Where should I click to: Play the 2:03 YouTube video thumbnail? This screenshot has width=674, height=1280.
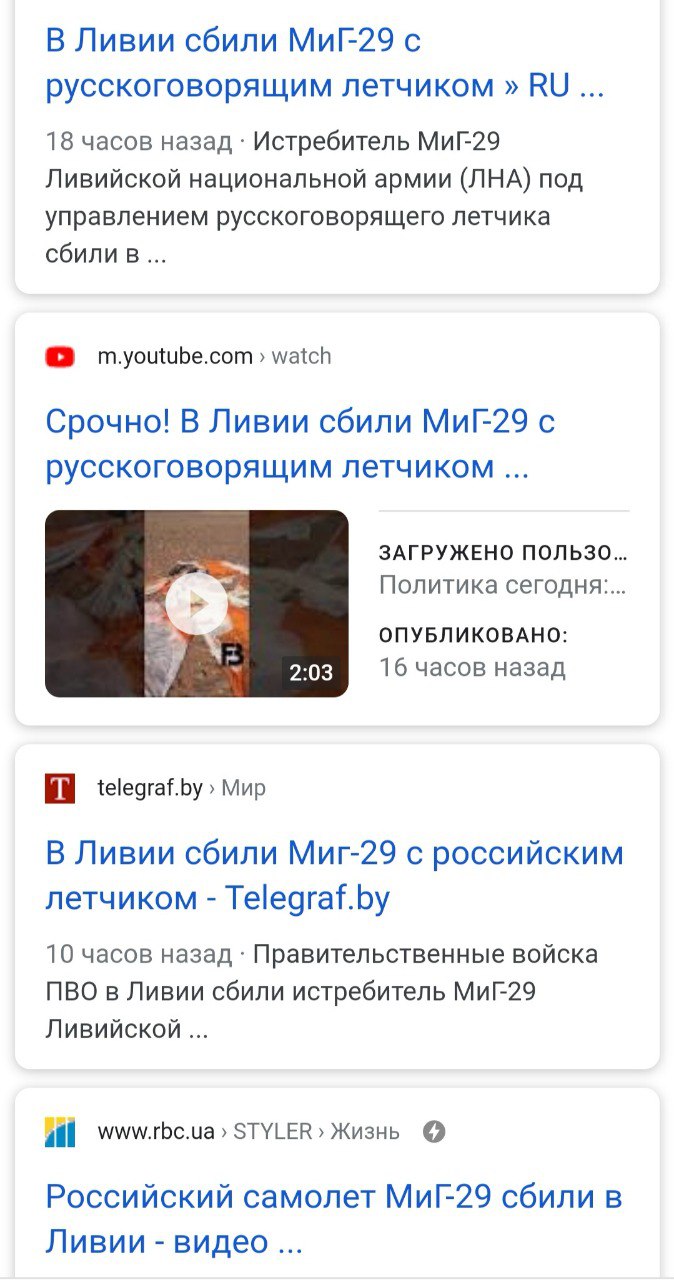197,603
